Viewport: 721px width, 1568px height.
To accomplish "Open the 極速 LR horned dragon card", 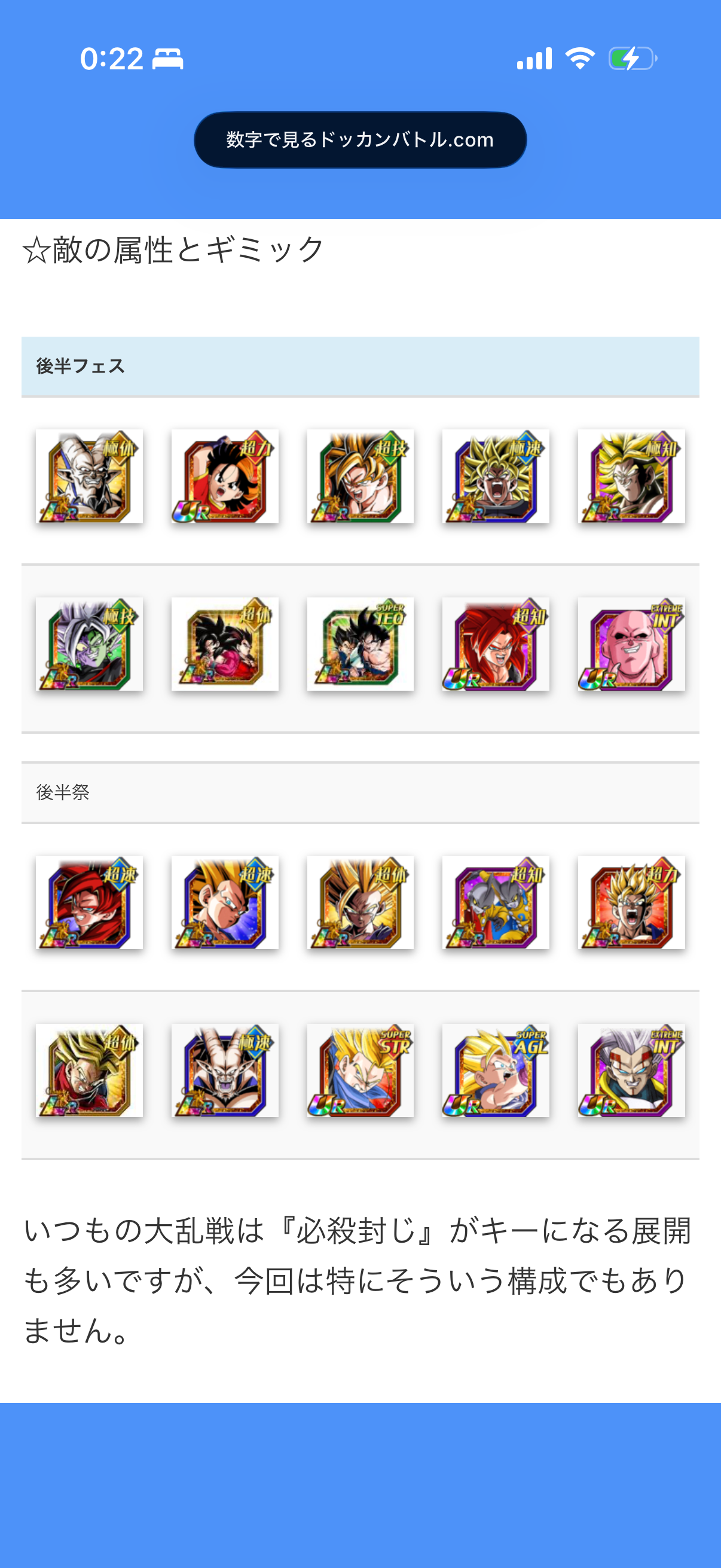I will [x=225, y=1070].
